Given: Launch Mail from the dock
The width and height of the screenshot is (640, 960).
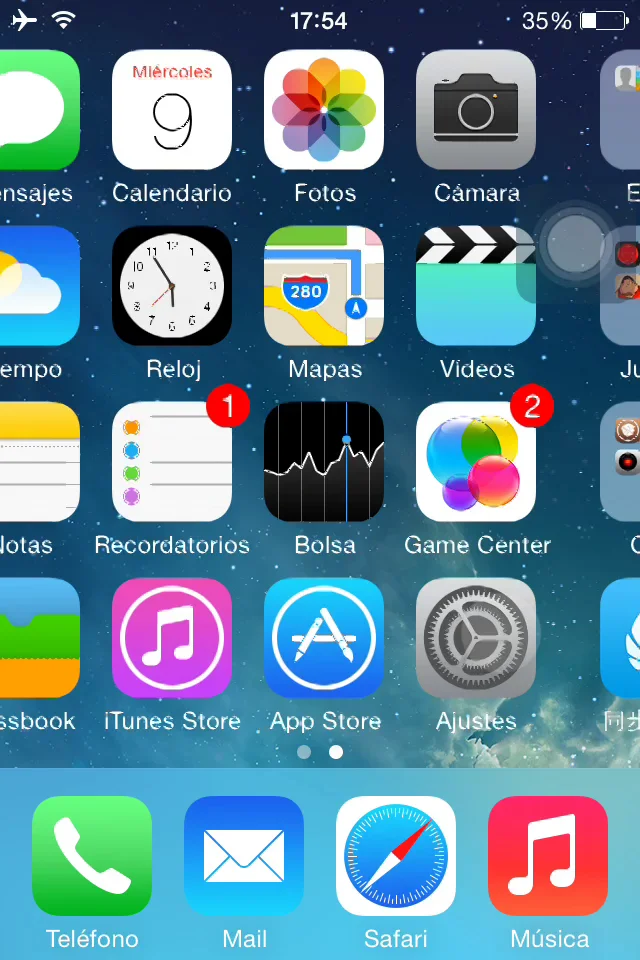Looking at the screenshot, I should click(244, 856).
